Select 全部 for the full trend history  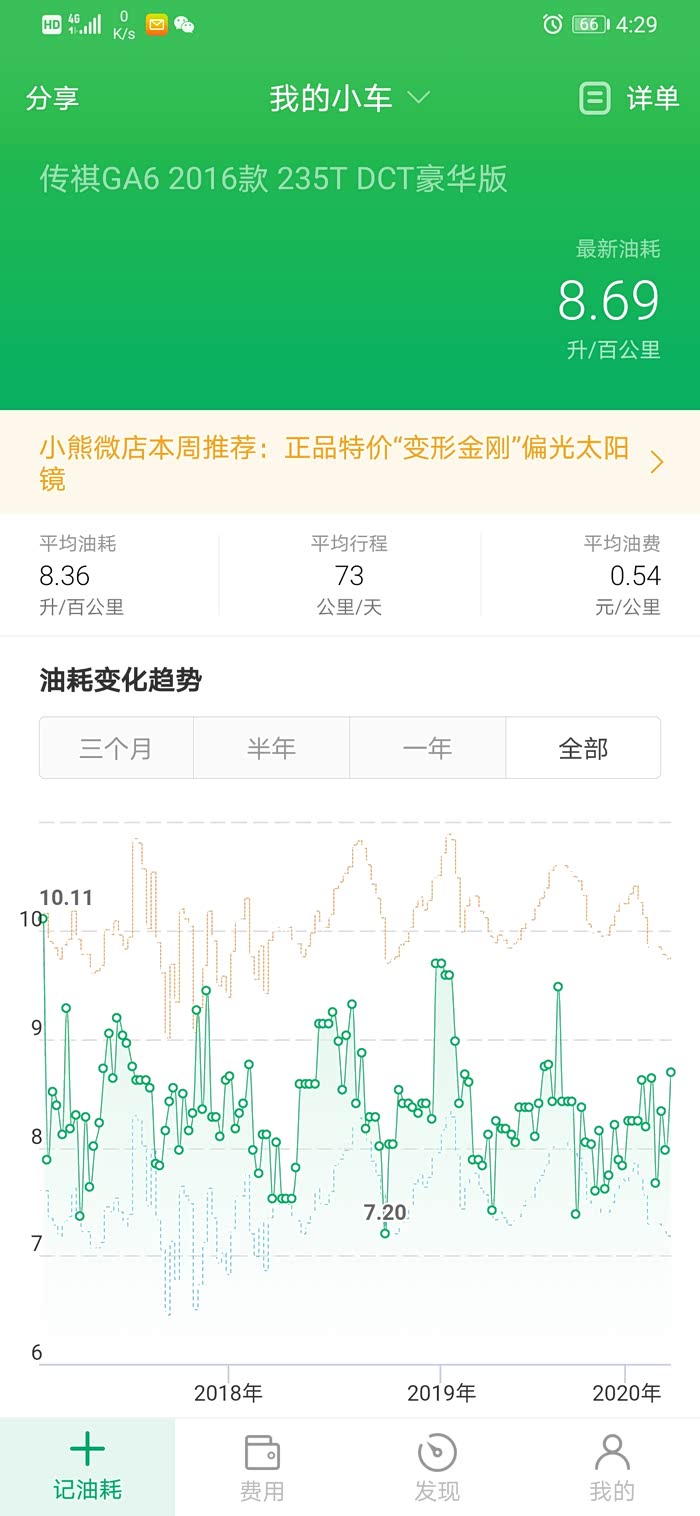[583, 748]
